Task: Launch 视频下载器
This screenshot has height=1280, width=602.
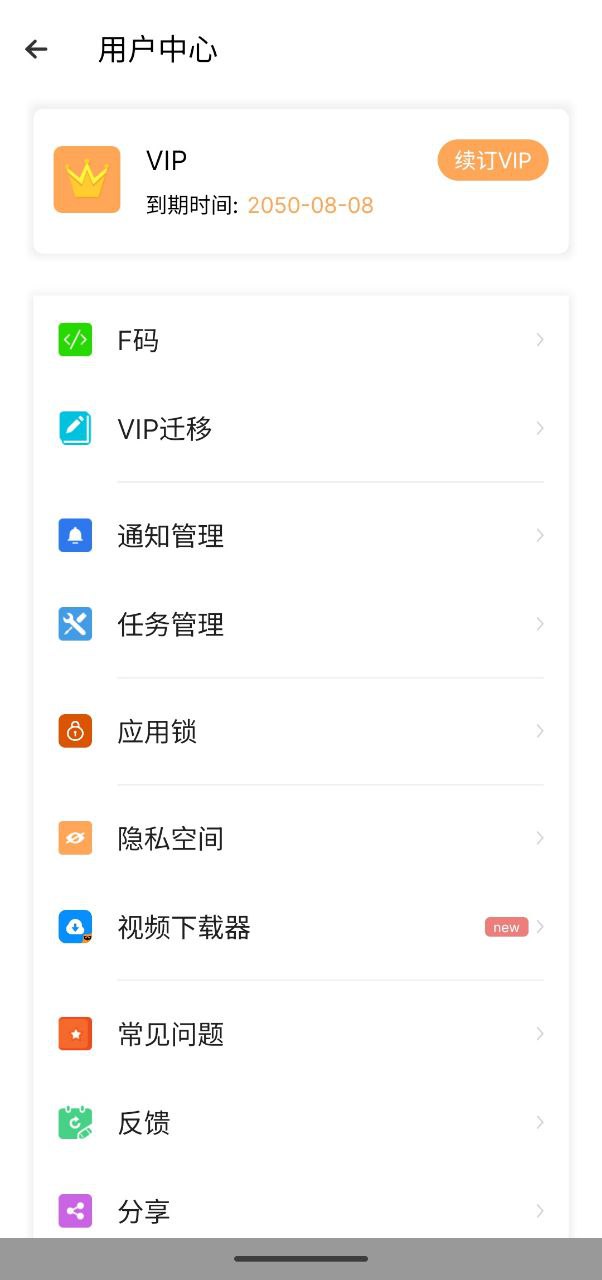Action: tap(300, 927)
